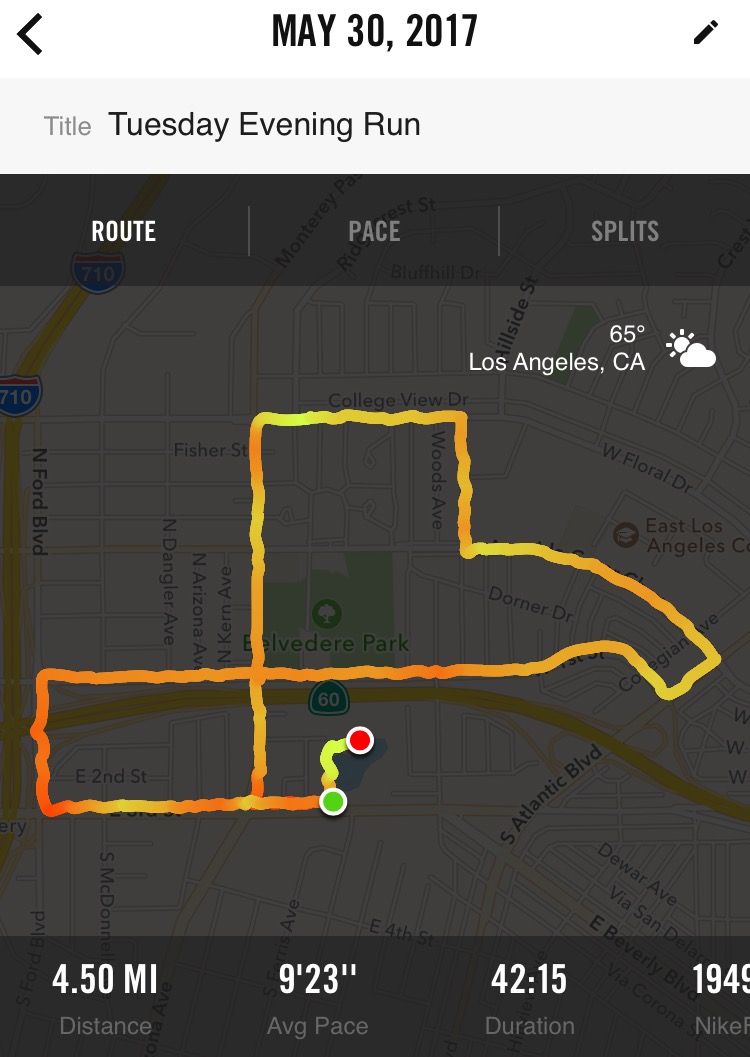The image size is (750, 1057).
Task: Go back using the top-left arrow
Action: [31, 34]
